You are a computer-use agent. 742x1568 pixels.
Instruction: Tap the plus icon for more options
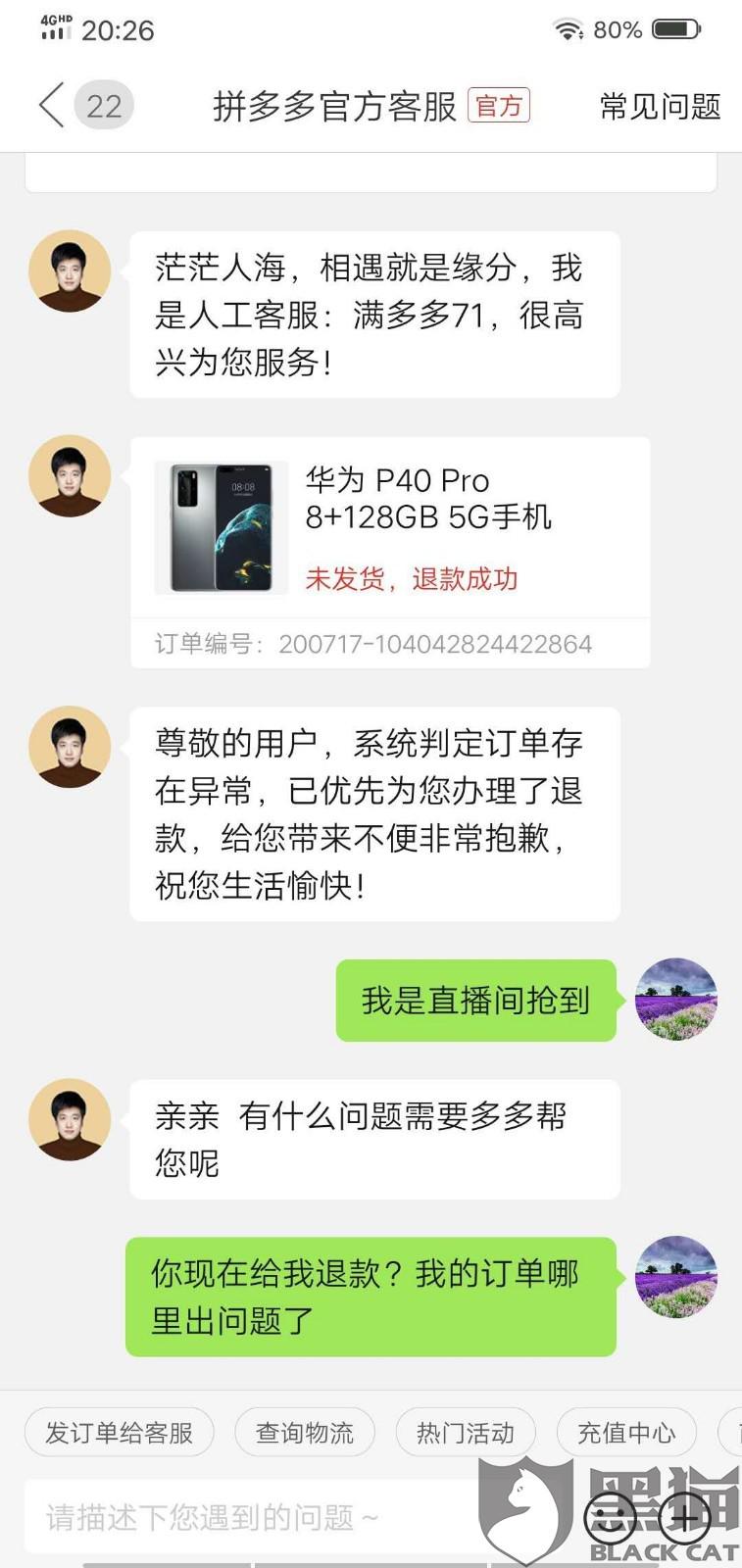(684, 1518)
